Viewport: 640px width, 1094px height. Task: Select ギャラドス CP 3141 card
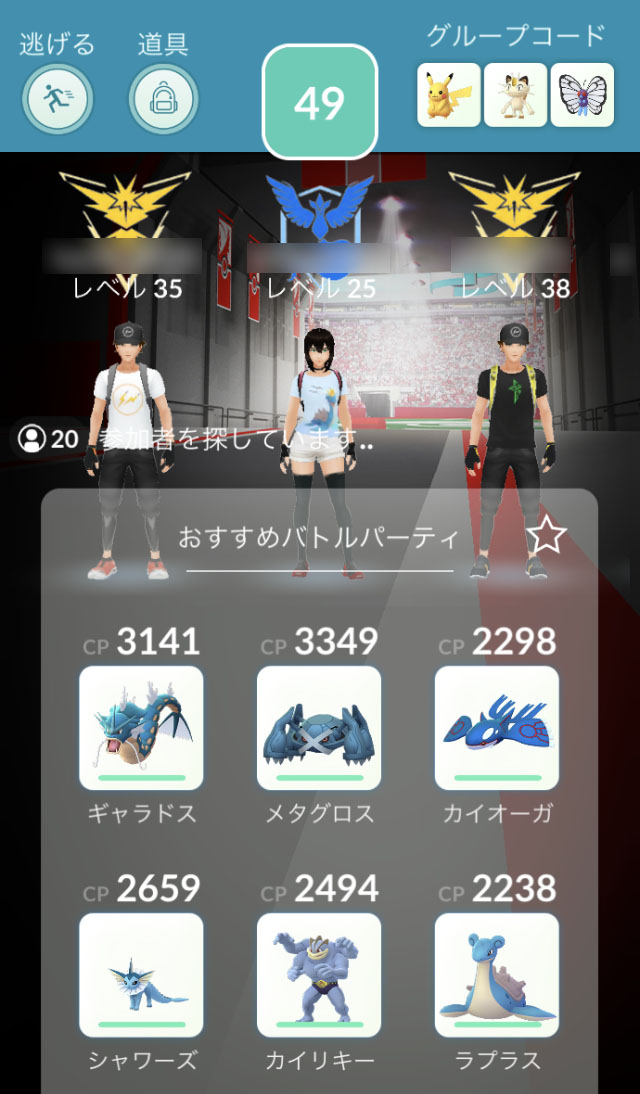click(x=141, y=728)
